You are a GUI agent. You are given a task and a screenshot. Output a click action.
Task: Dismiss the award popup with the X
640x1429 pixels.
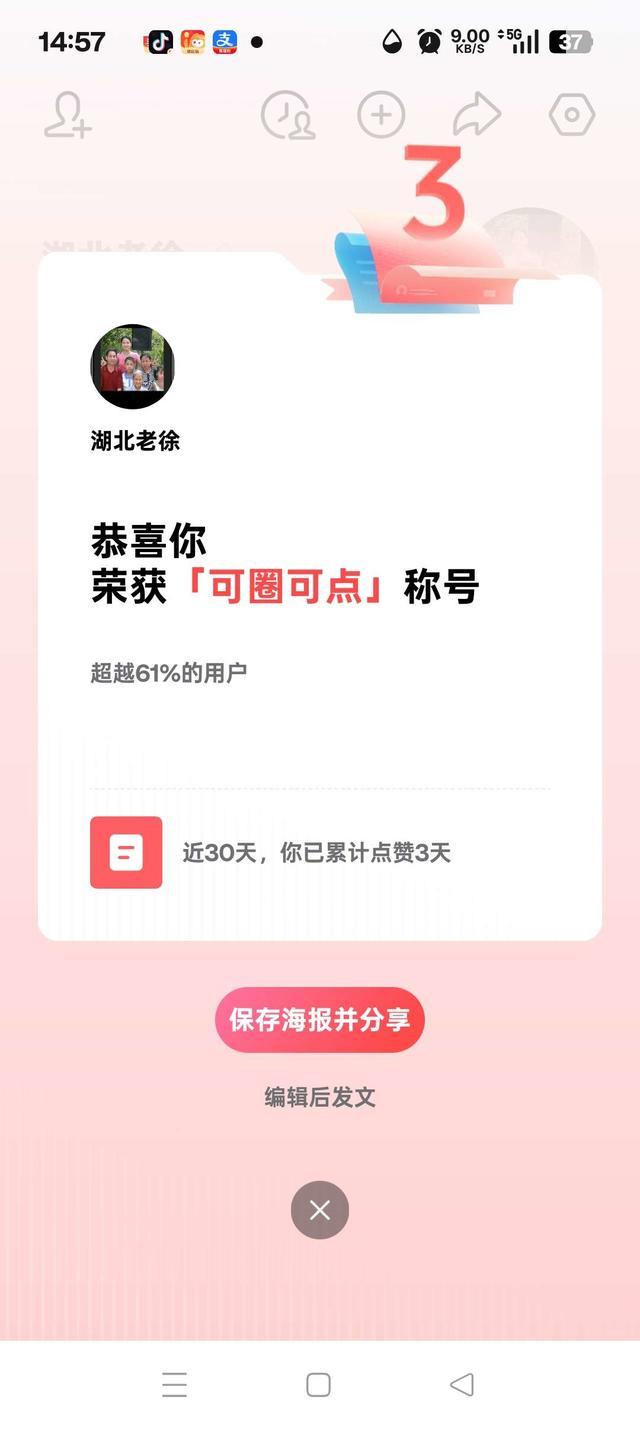click(320, 1210)
